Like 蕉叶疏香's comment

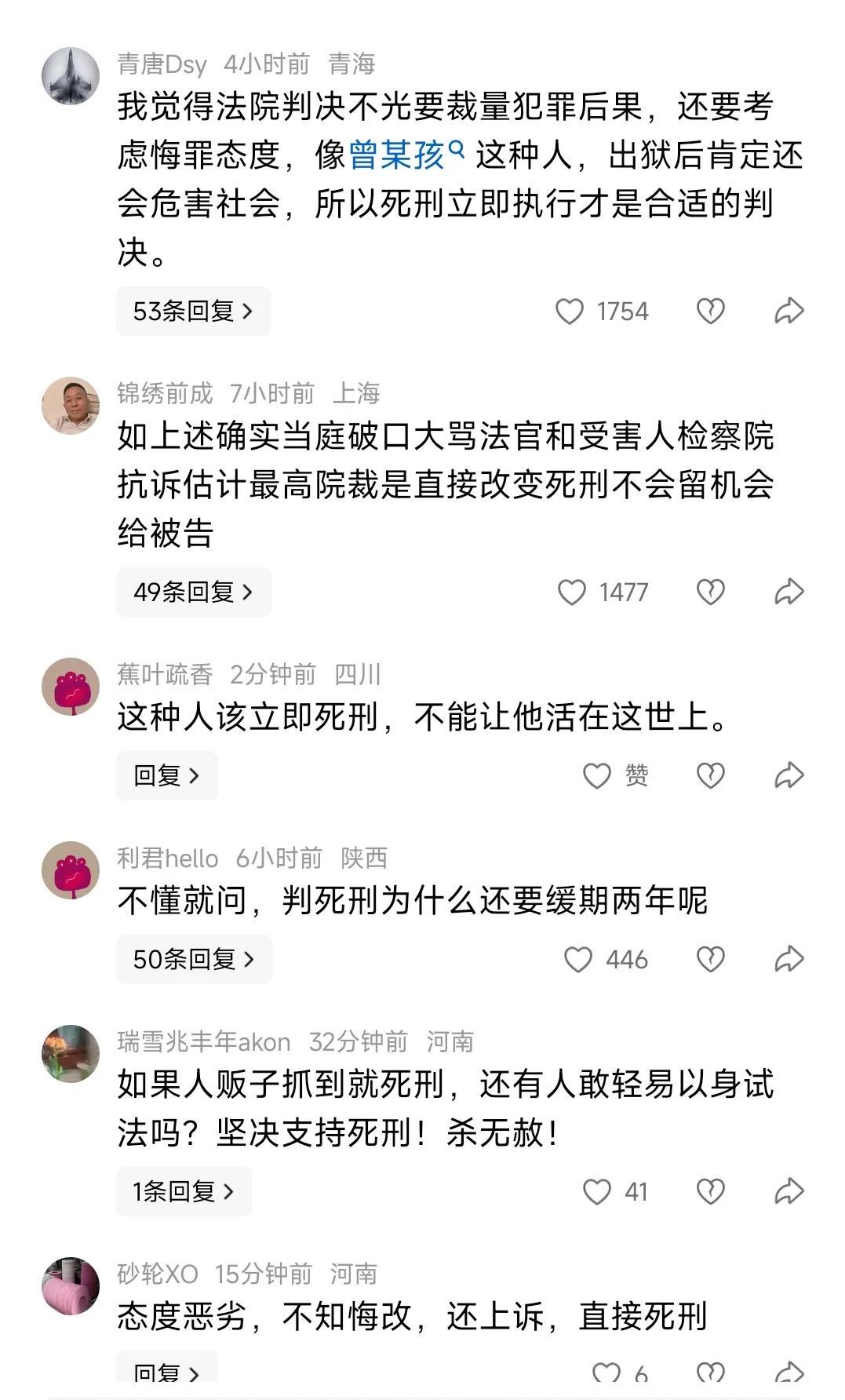pyautogui.click(x=597, y=776)
